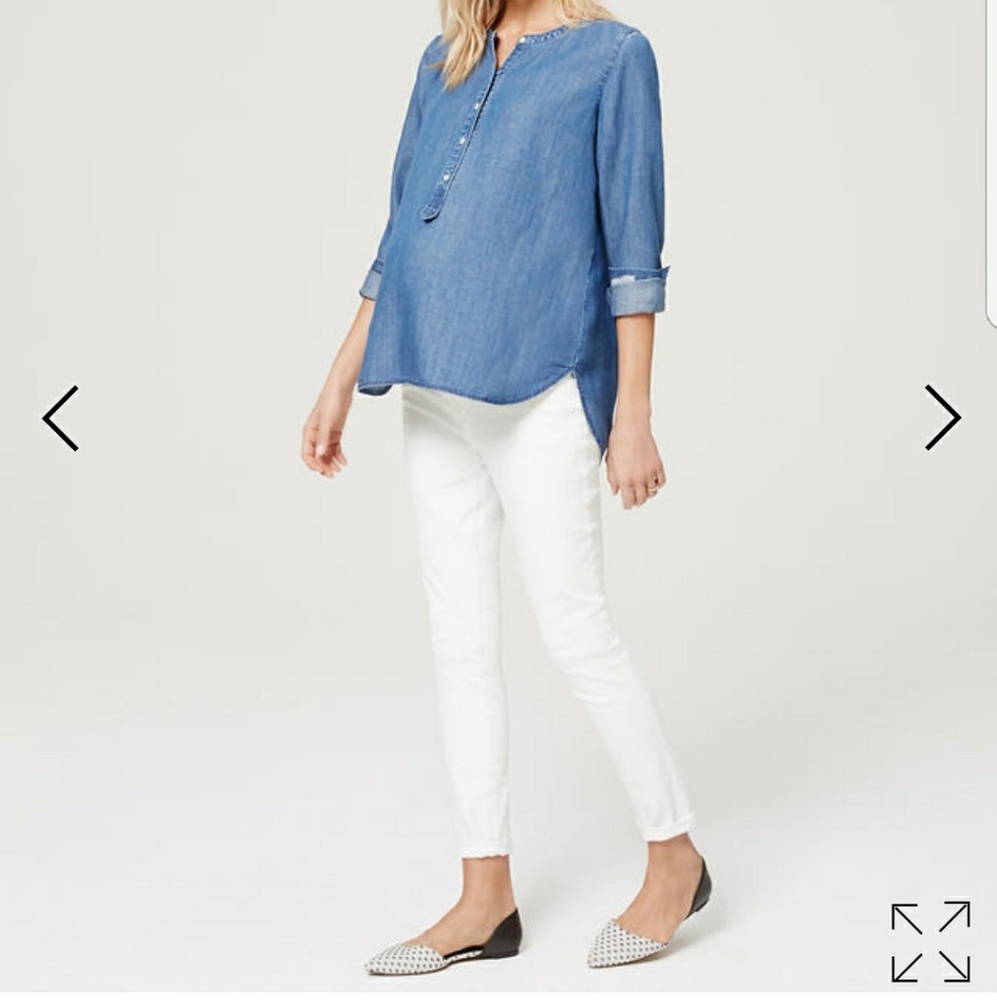Select the right chevron to advance photos
This screenshot has height=1000, width=997.
click(x=941, y=417)
